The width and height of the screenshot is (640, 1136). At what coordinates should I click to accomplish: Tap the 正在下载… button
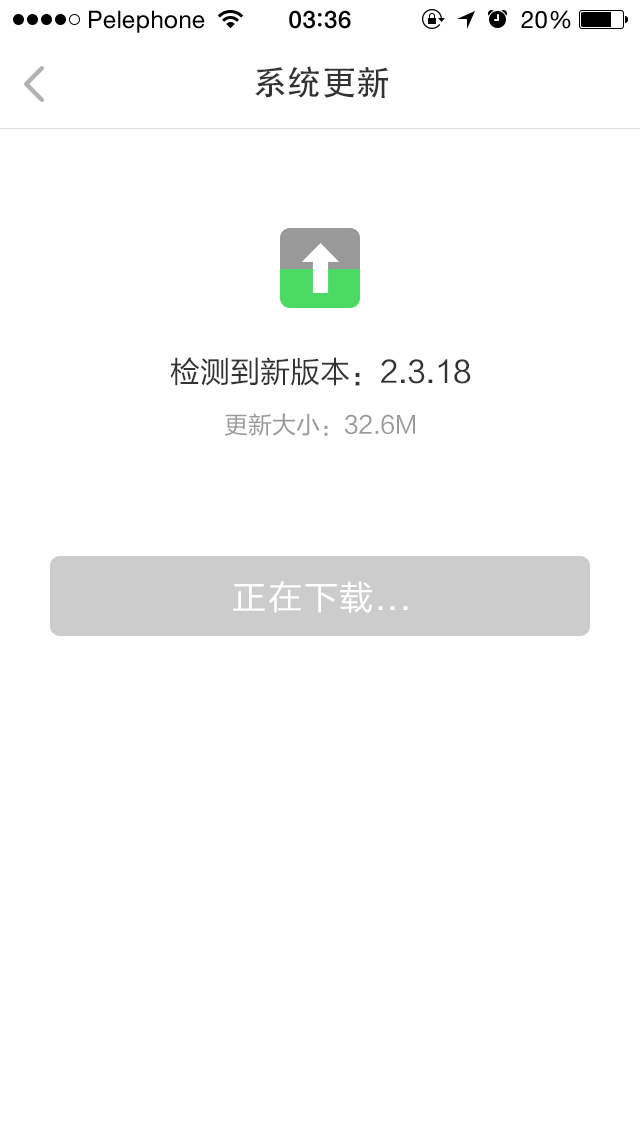click(x=320, y=596)
